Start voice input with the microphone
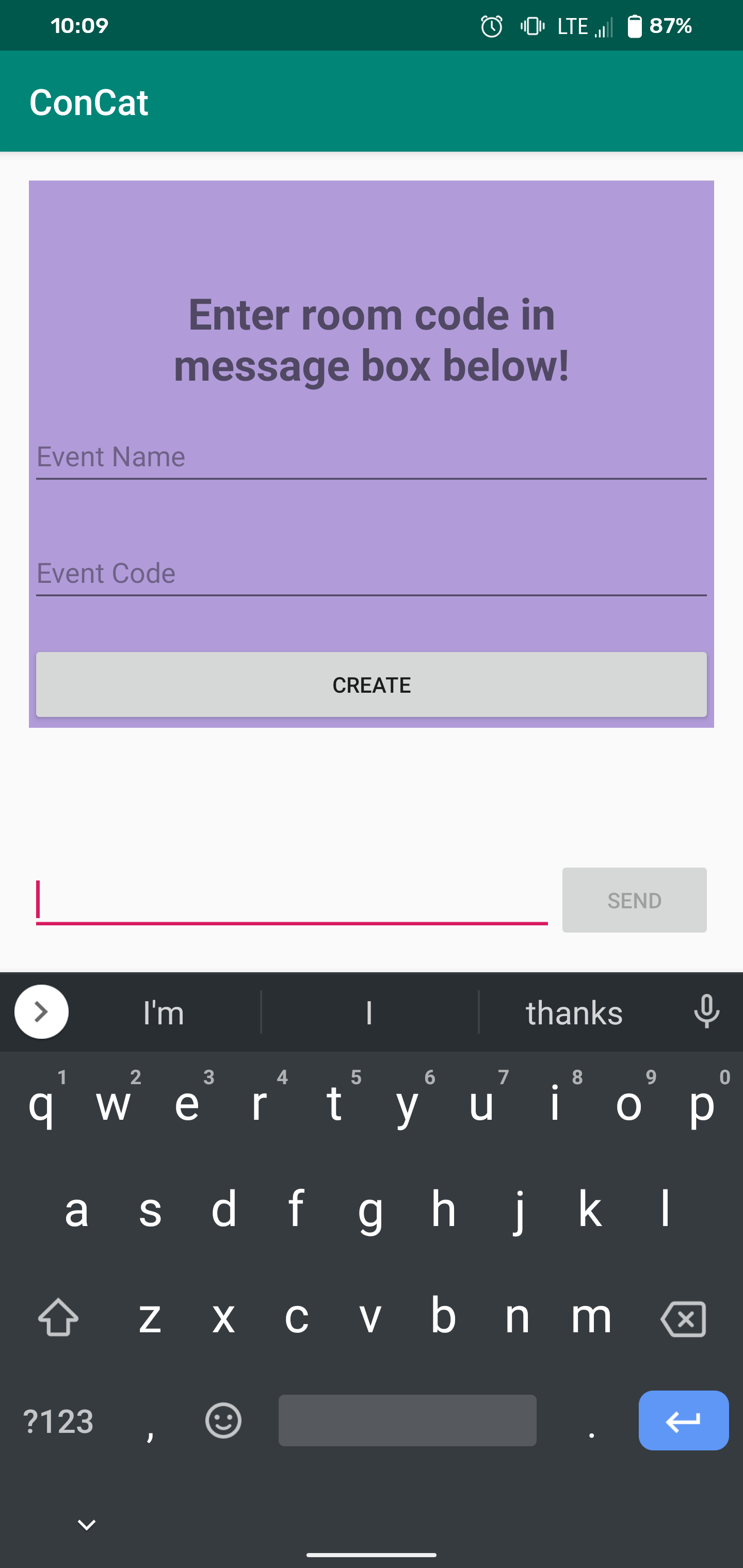 click(706, 1011)
